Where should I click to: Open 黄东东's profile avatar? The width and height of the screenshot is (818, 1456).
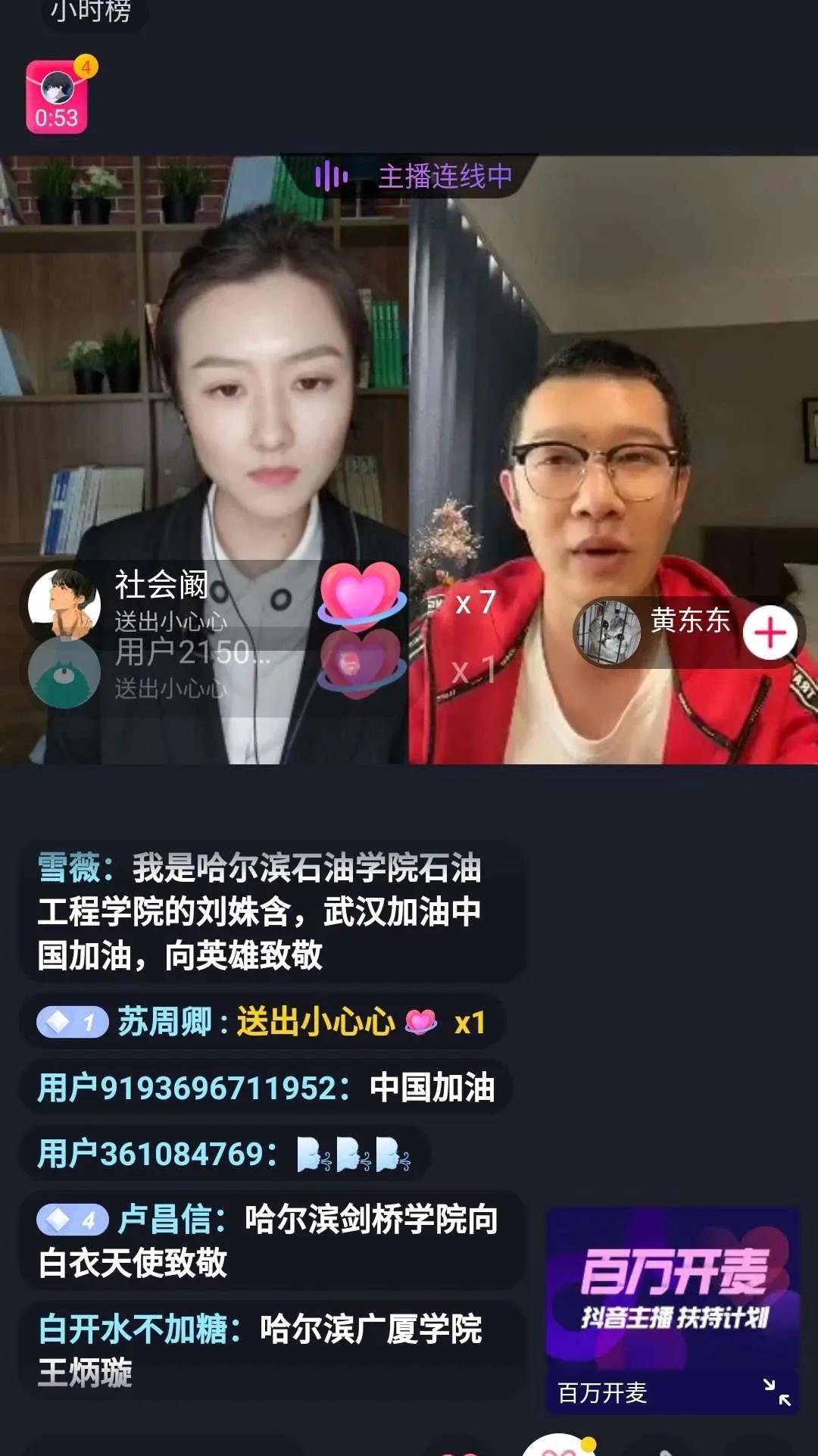tap(608, 633)
